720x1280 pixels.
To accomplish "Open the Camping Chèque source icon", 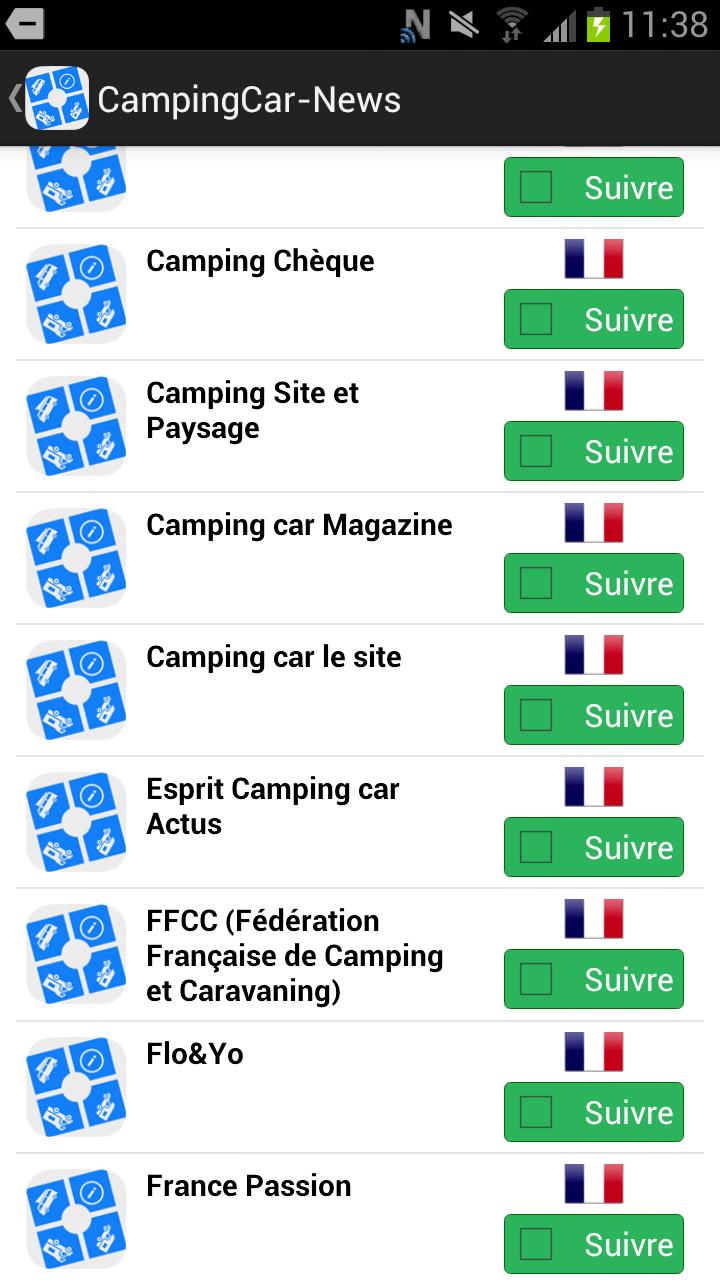I will click(76, 294).
